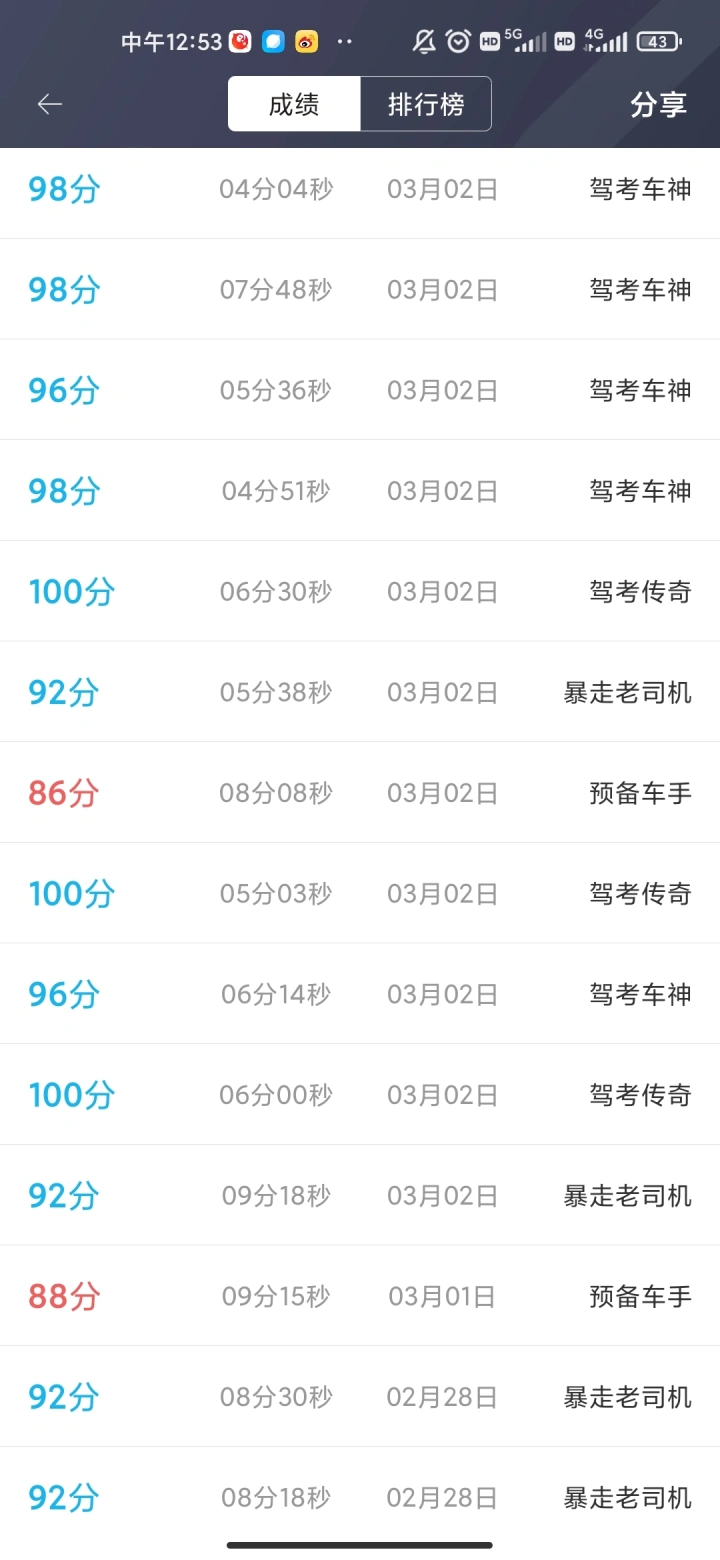Open the 92分 record with 09分18秒
The width and height of the screenshot is (720, 1560).
pyautogui.click(x=360, y=1195)
